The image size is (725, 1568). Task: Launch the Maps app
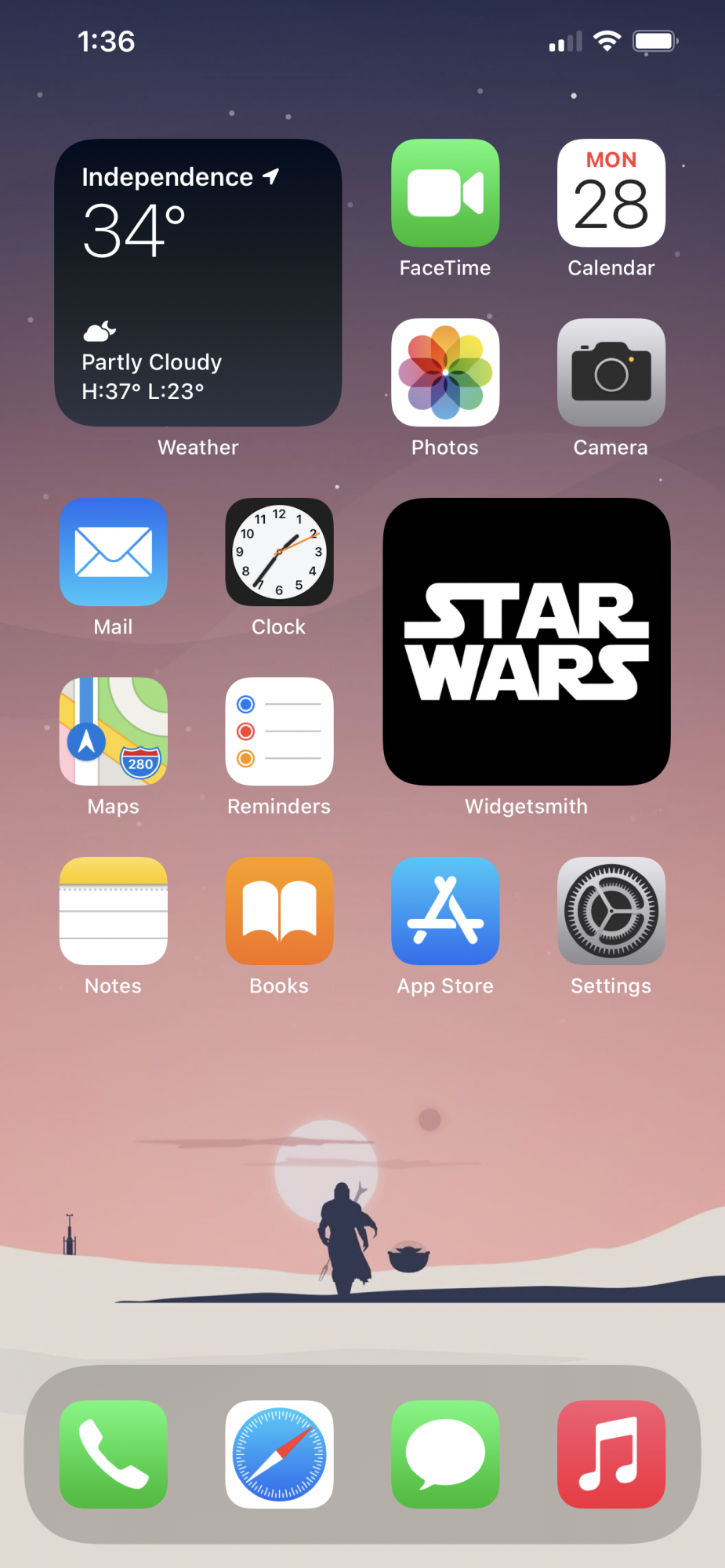coord(114,731)
